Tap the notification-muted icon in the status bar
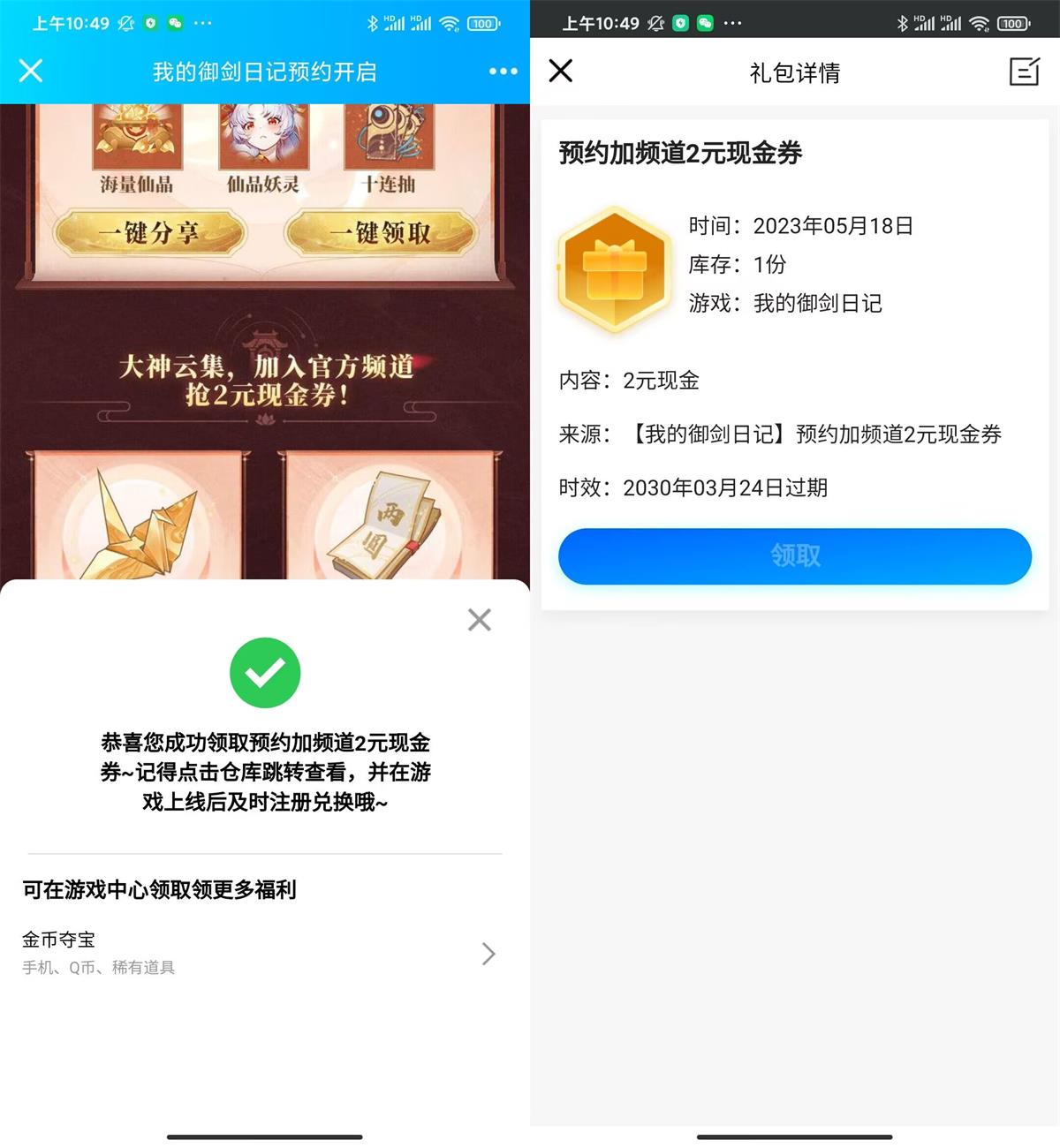Screen dimensions: 1060x1148 click(125, 22)
